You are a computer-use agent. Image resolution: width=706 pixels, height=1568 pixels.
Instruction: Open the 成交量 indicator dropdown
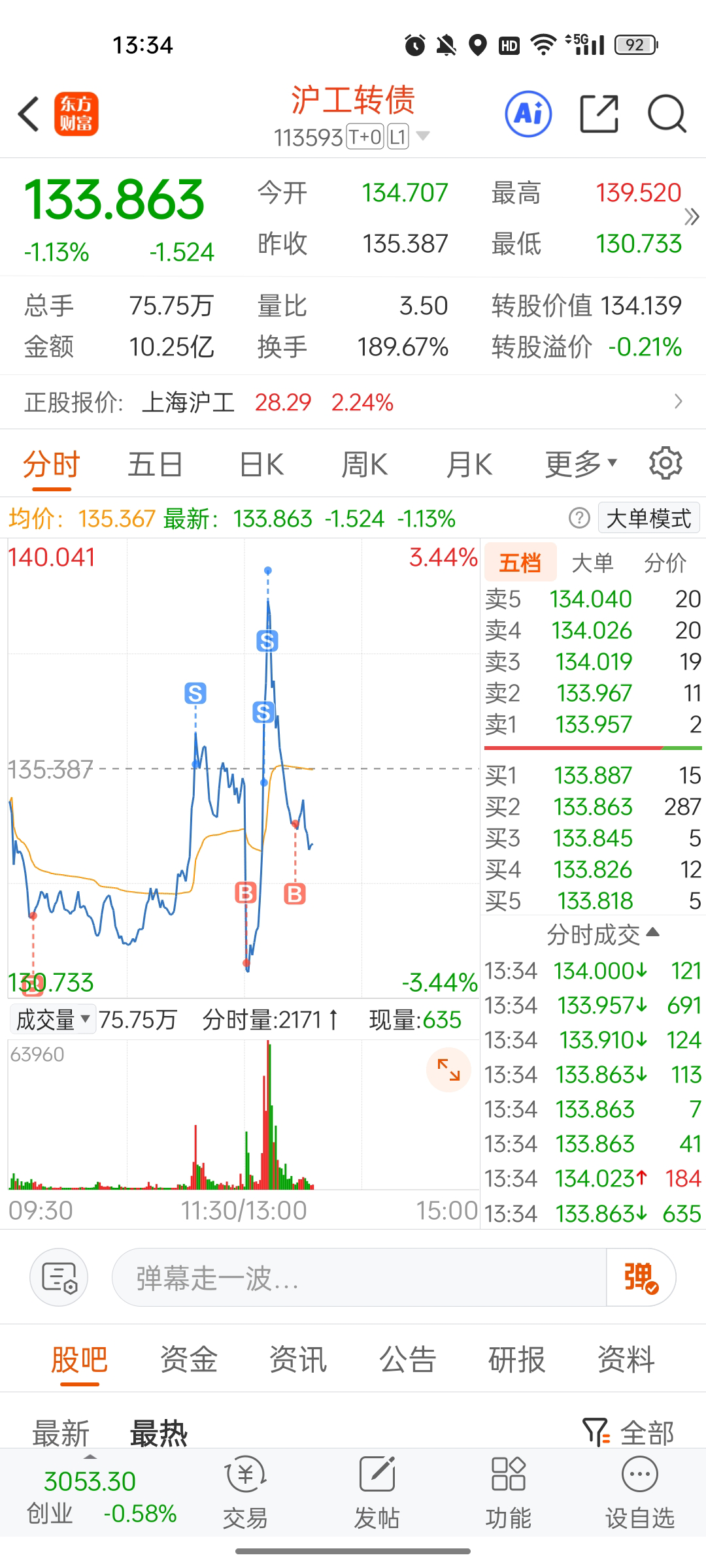point(53,1020)
